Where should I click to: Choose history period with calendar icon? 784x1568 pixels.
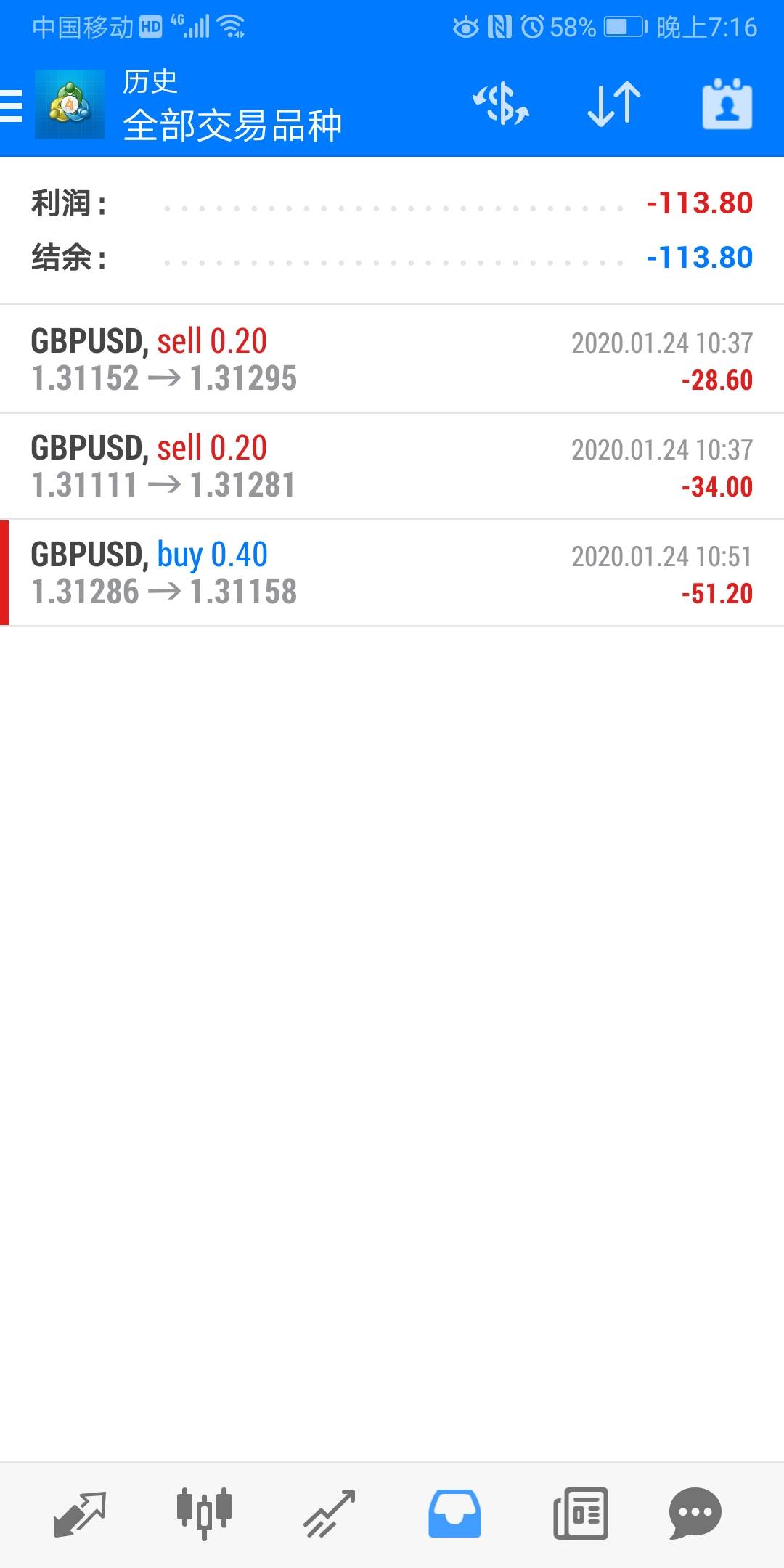click(727, 105)
